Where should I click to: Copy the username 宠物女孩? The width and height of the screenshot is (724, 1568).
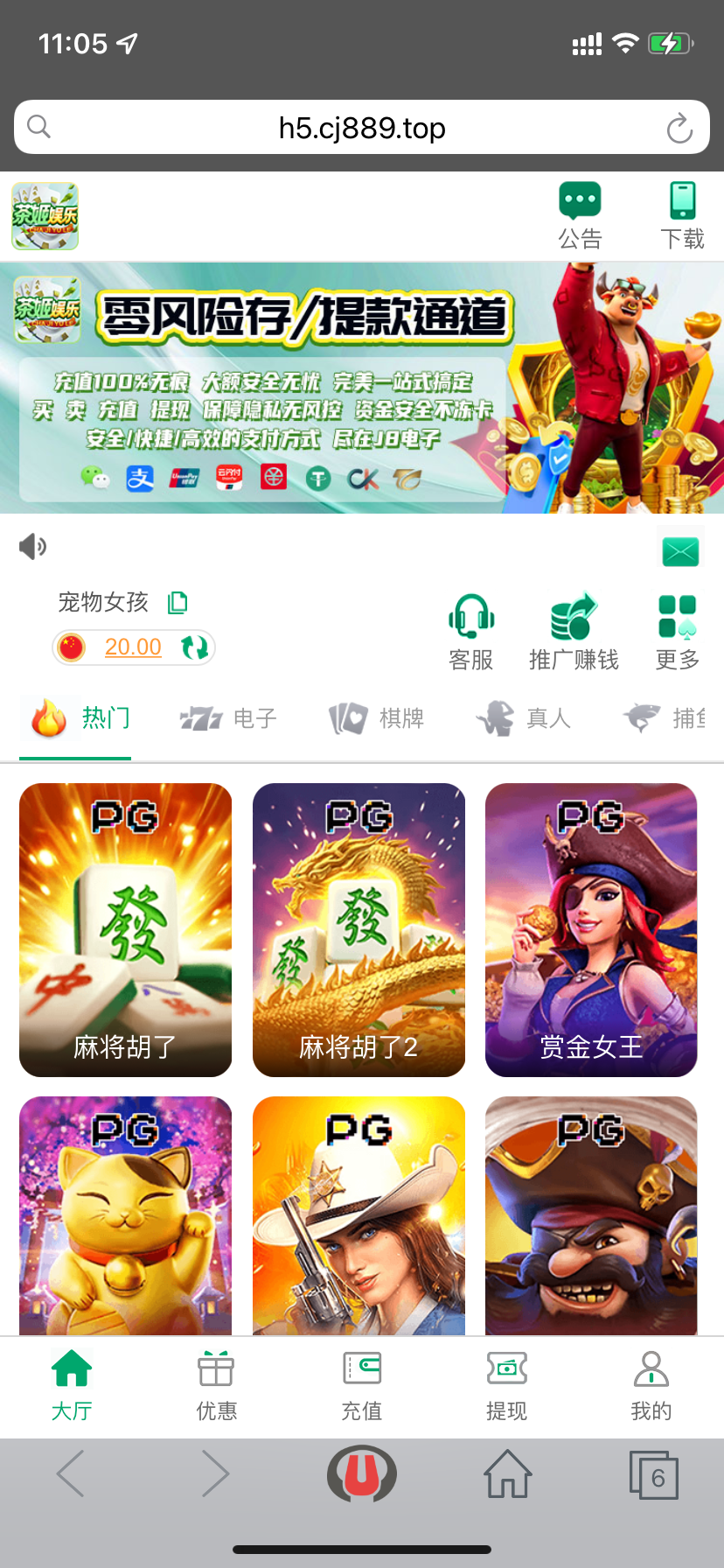(x=178, y=602)
